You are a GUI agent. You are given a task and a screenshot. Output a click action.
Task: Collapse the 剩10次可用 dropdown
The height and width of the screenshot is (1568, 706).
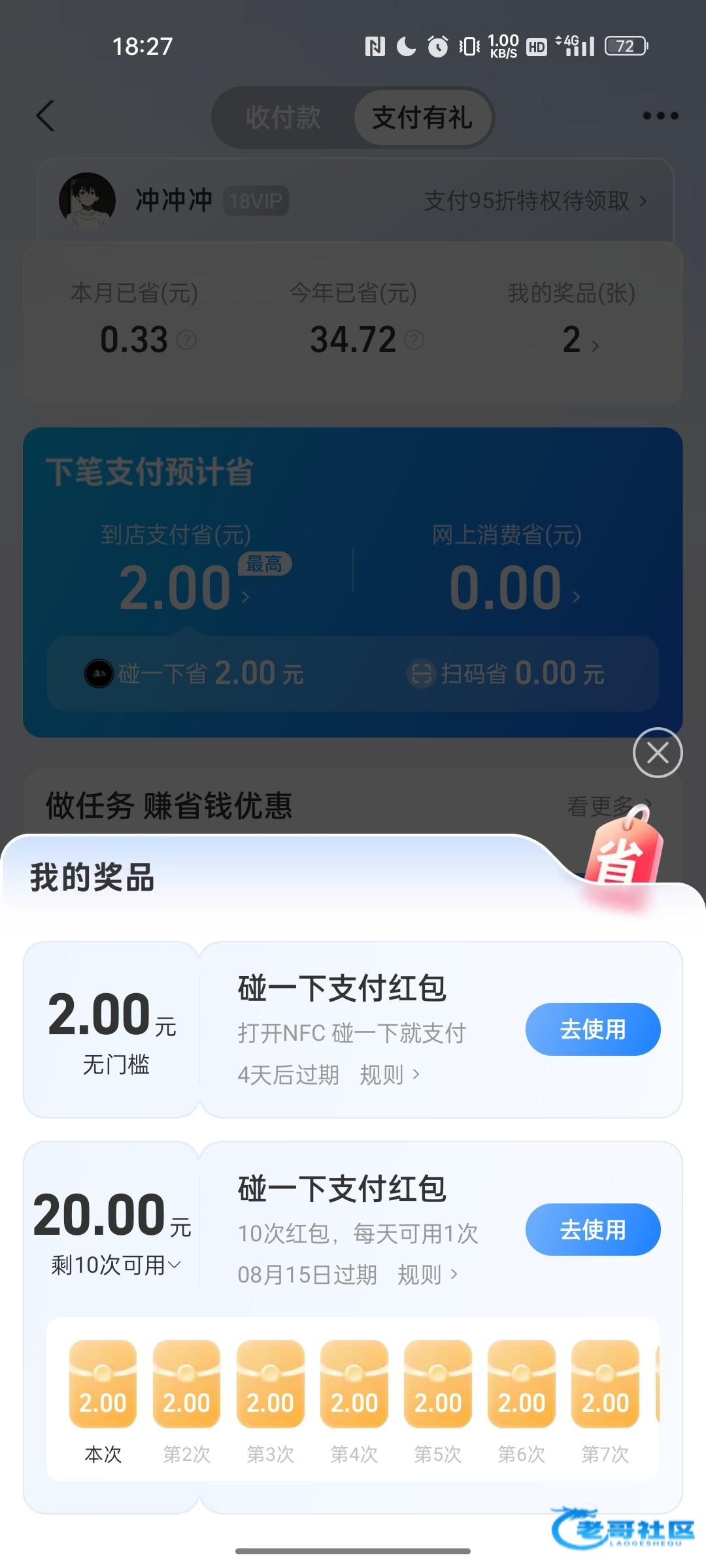pyautogui.click(x=116, y=1266)
